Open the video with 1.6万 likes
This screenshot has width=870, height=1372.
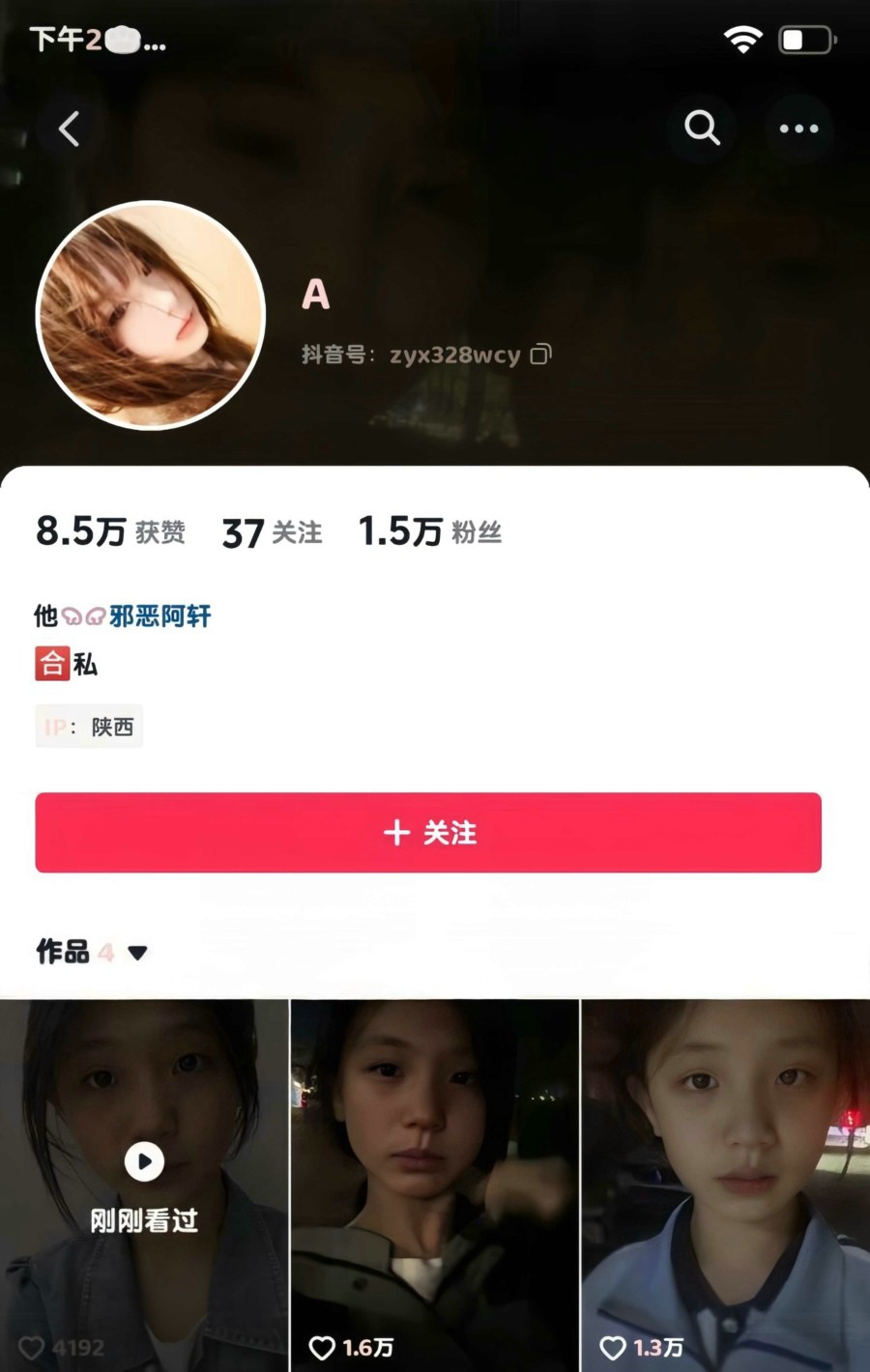[x=434, y=1184]
